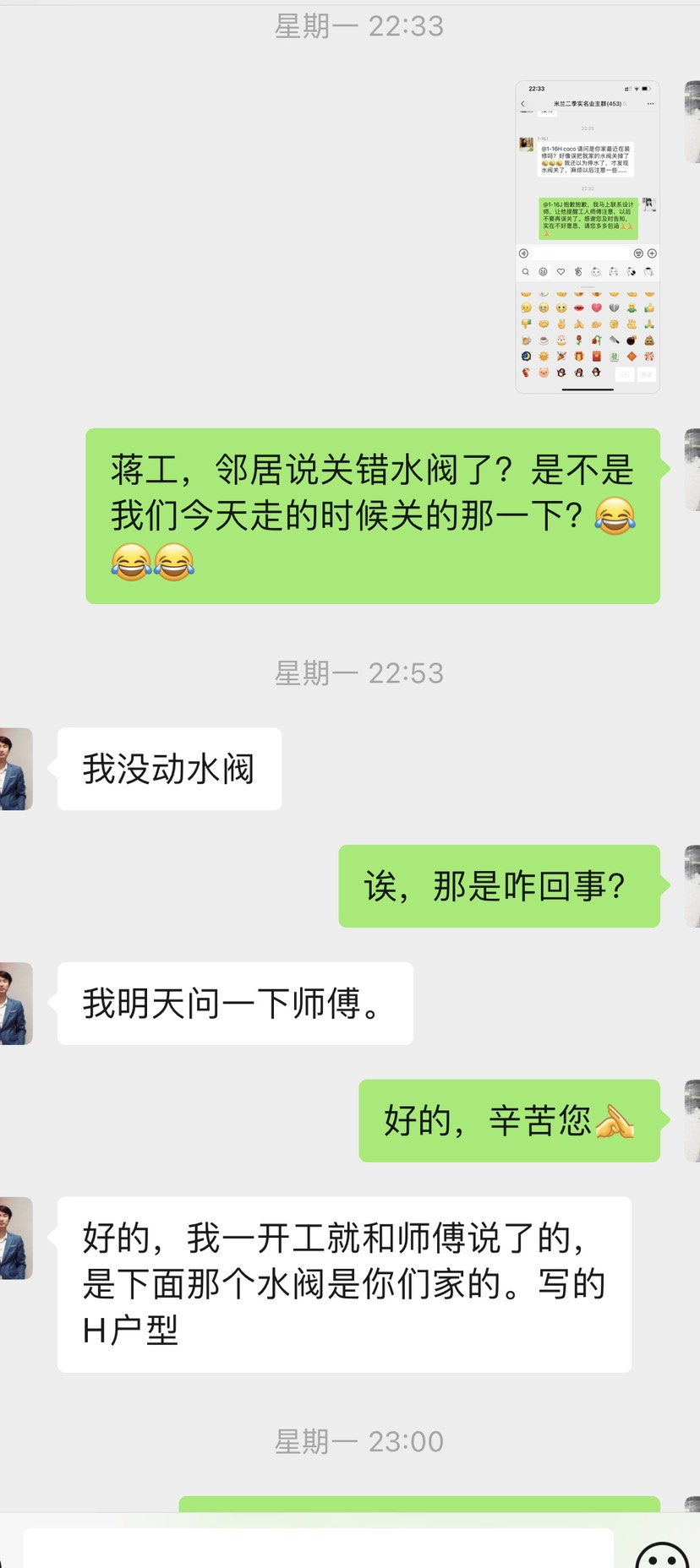
Task: Tap the contact's avatar beside 我没动水阀
Action: point(15,769)
